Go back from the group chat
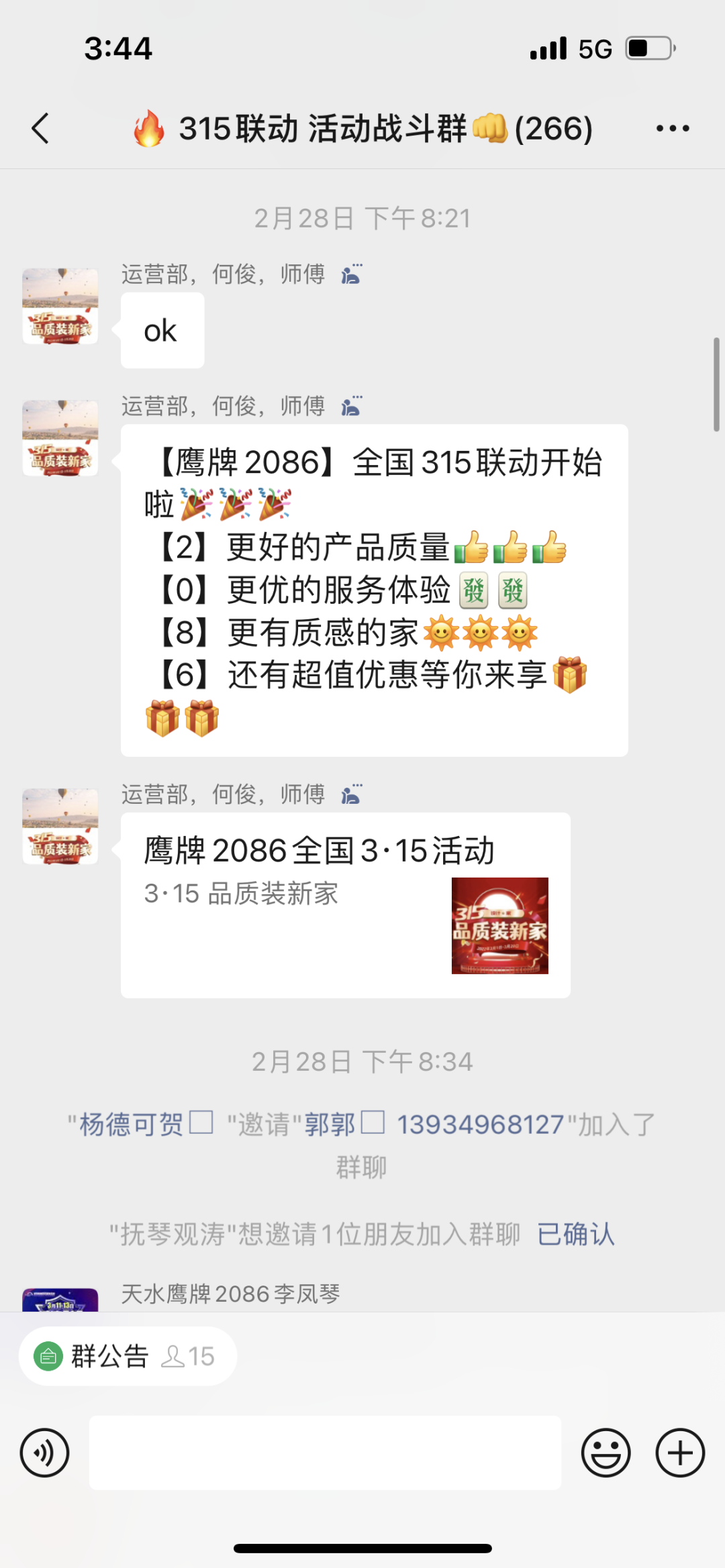The height and width of the screenshot is (1568, 725). coord(40,128)
